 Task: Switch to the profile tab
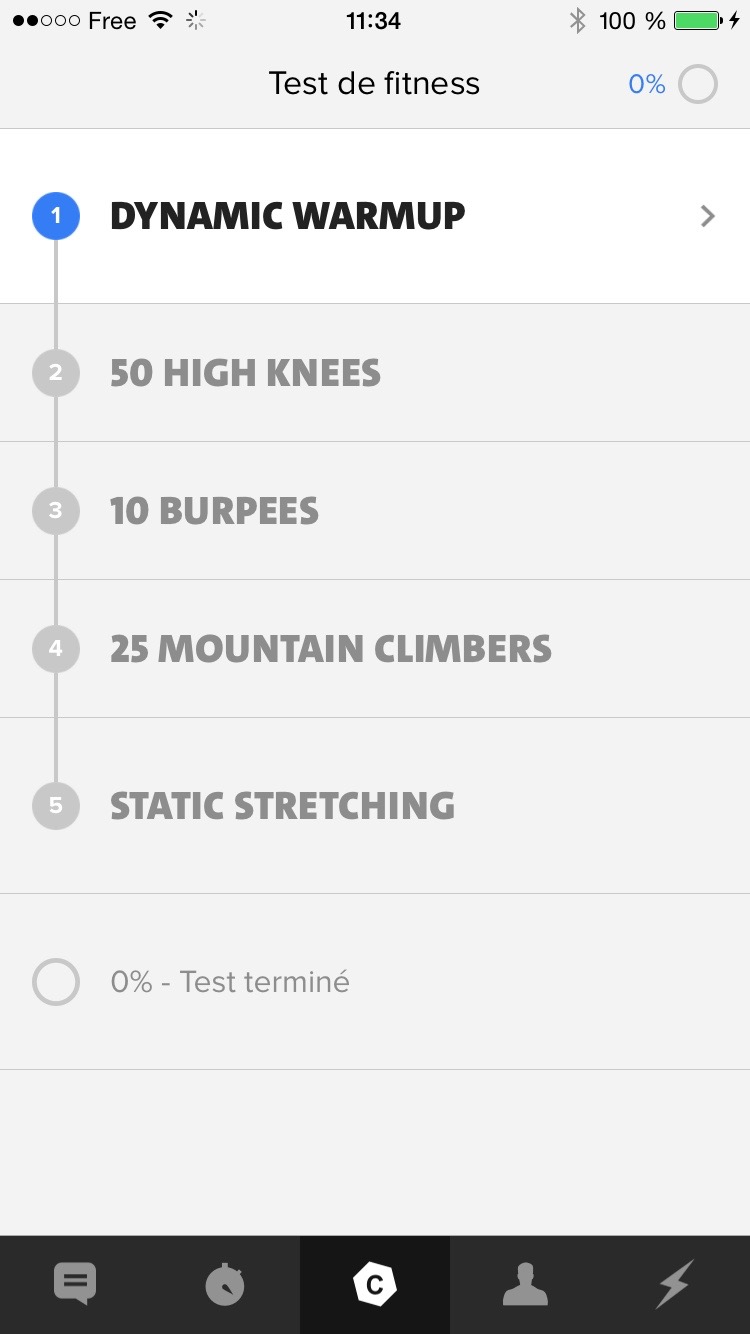tap(525, 1285)
